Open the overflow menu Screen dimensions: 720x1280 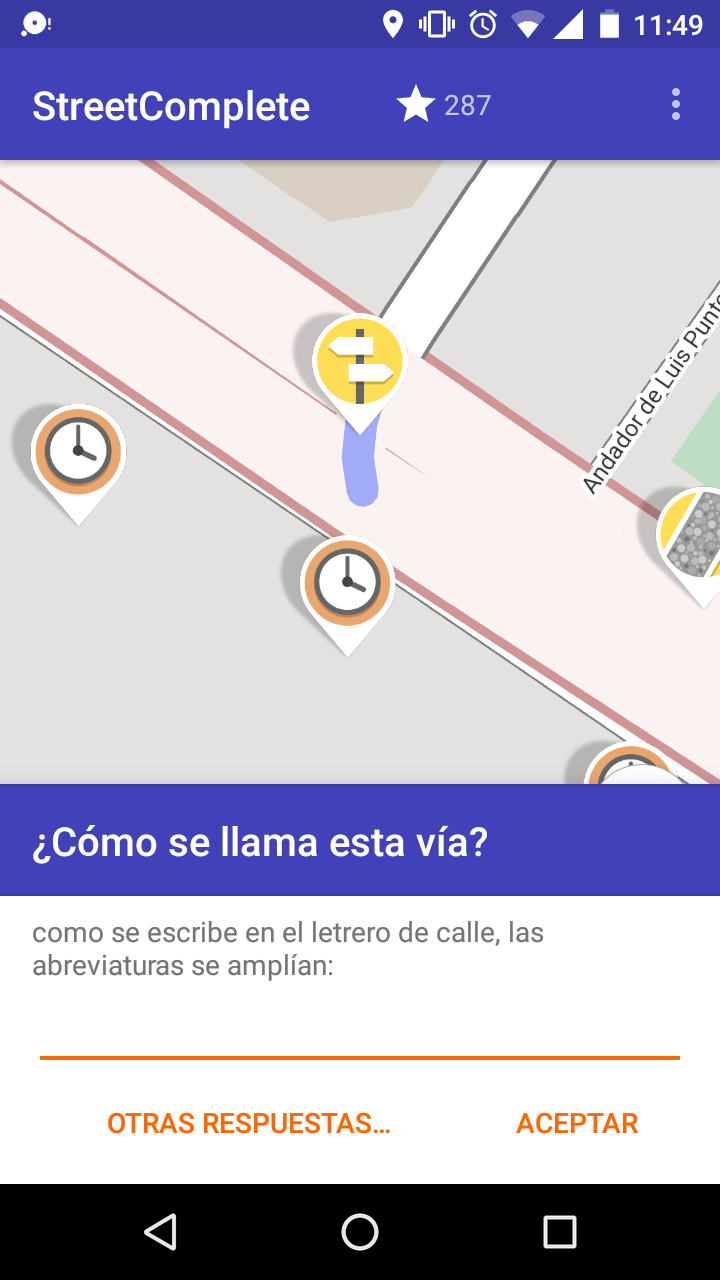click(x=676, y=105)
